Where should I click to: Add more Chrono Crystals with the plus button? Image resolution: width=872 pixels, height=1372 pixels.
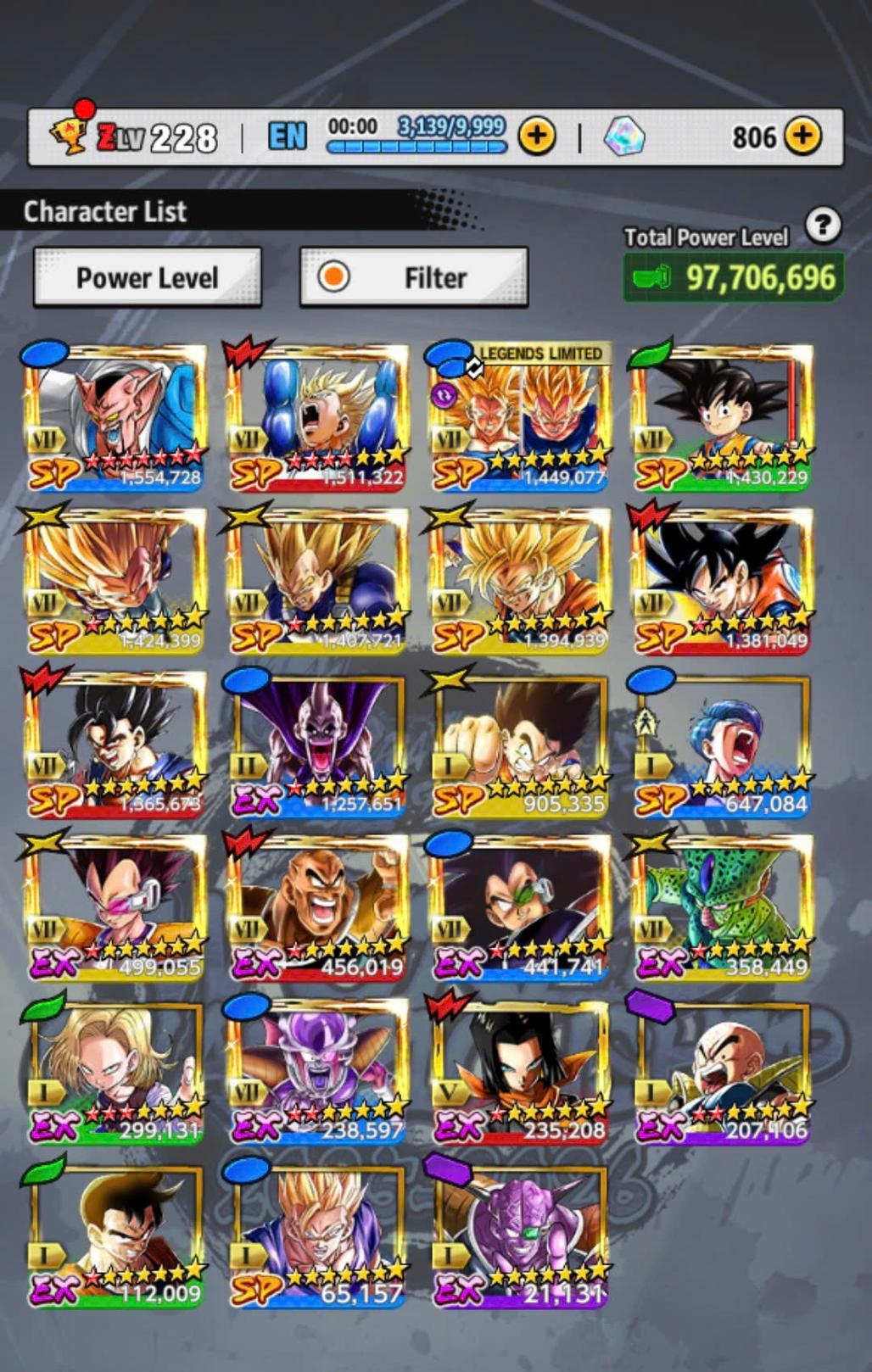tap(802, 136)
